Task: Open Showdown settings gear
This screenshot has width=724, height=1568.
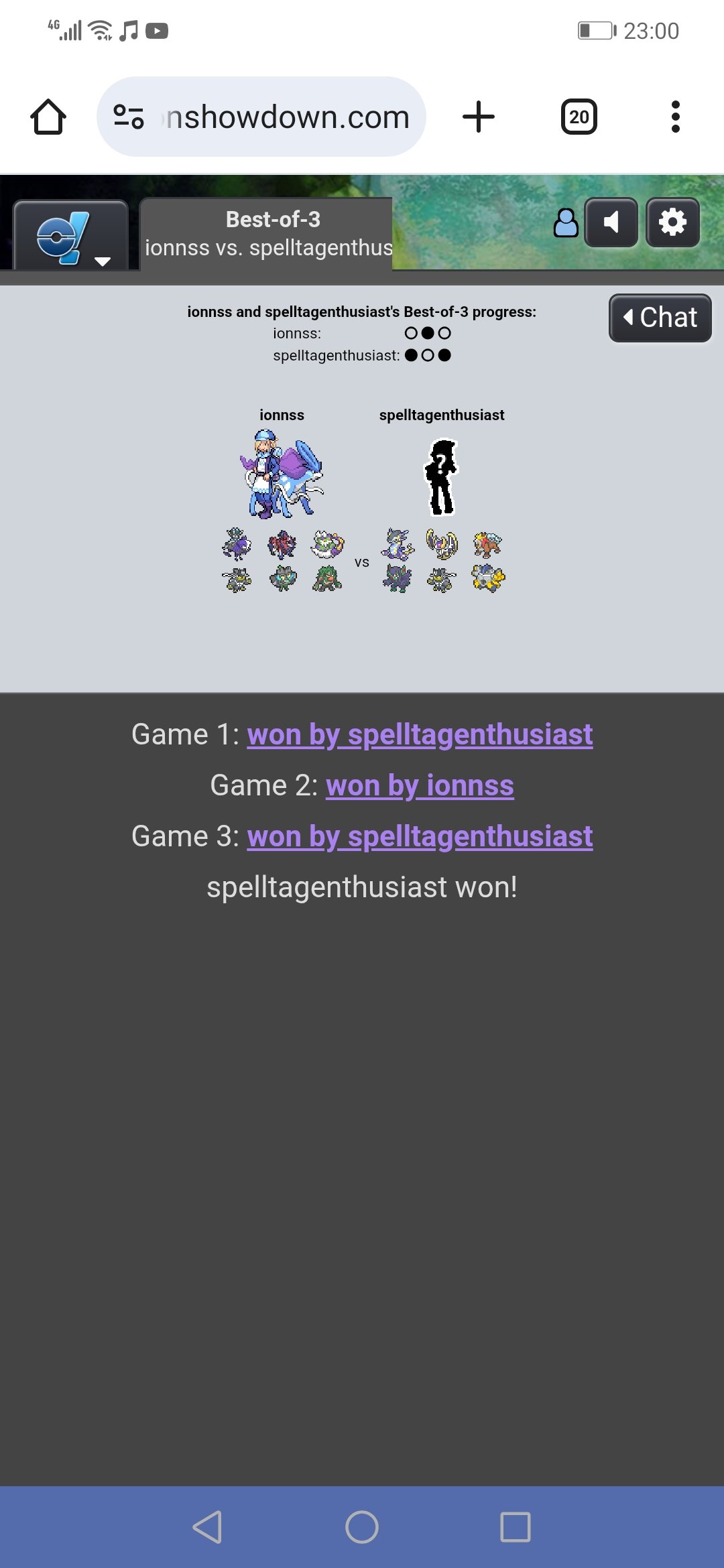Action: [x=672, y=222]
